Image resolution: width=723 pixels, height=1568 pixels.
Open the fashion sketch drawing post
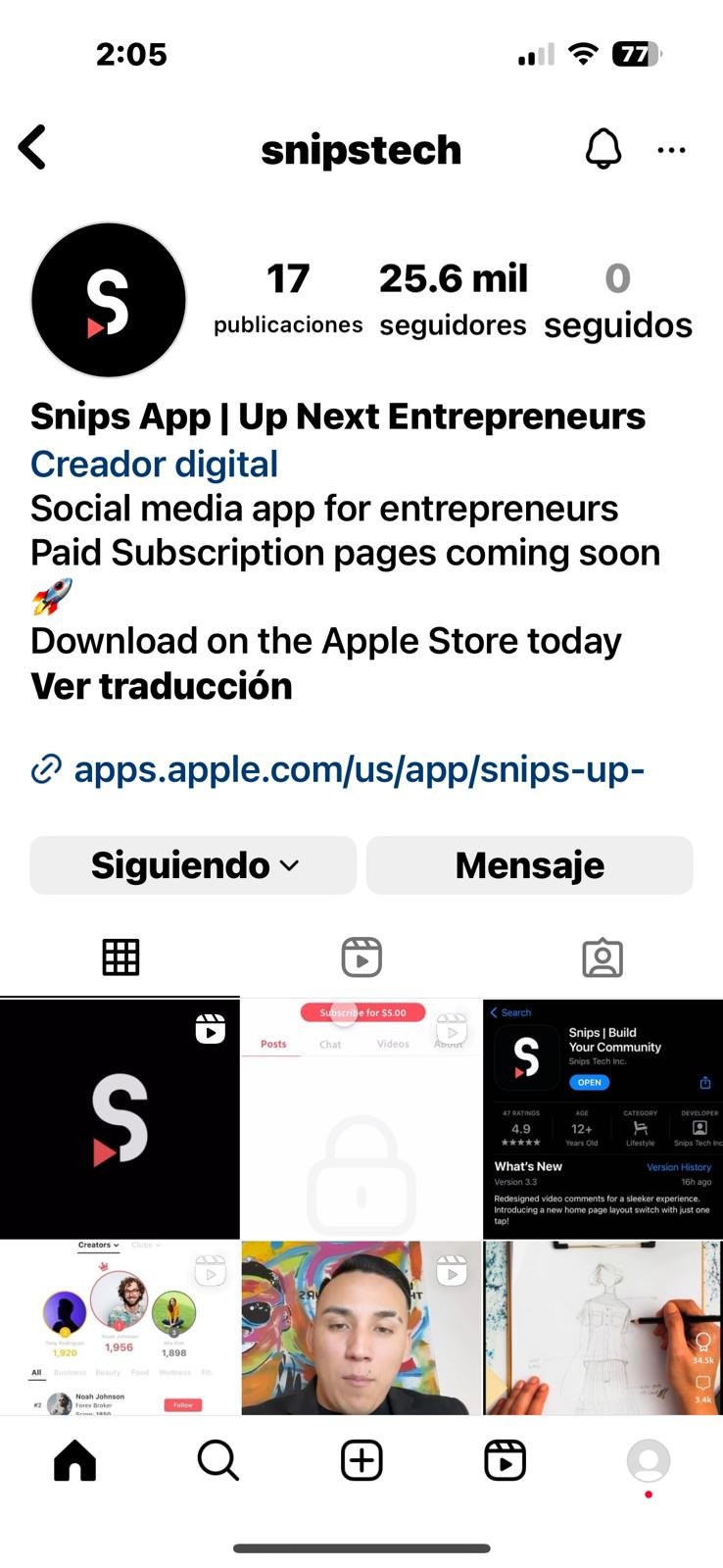[x=602, y=1328]
